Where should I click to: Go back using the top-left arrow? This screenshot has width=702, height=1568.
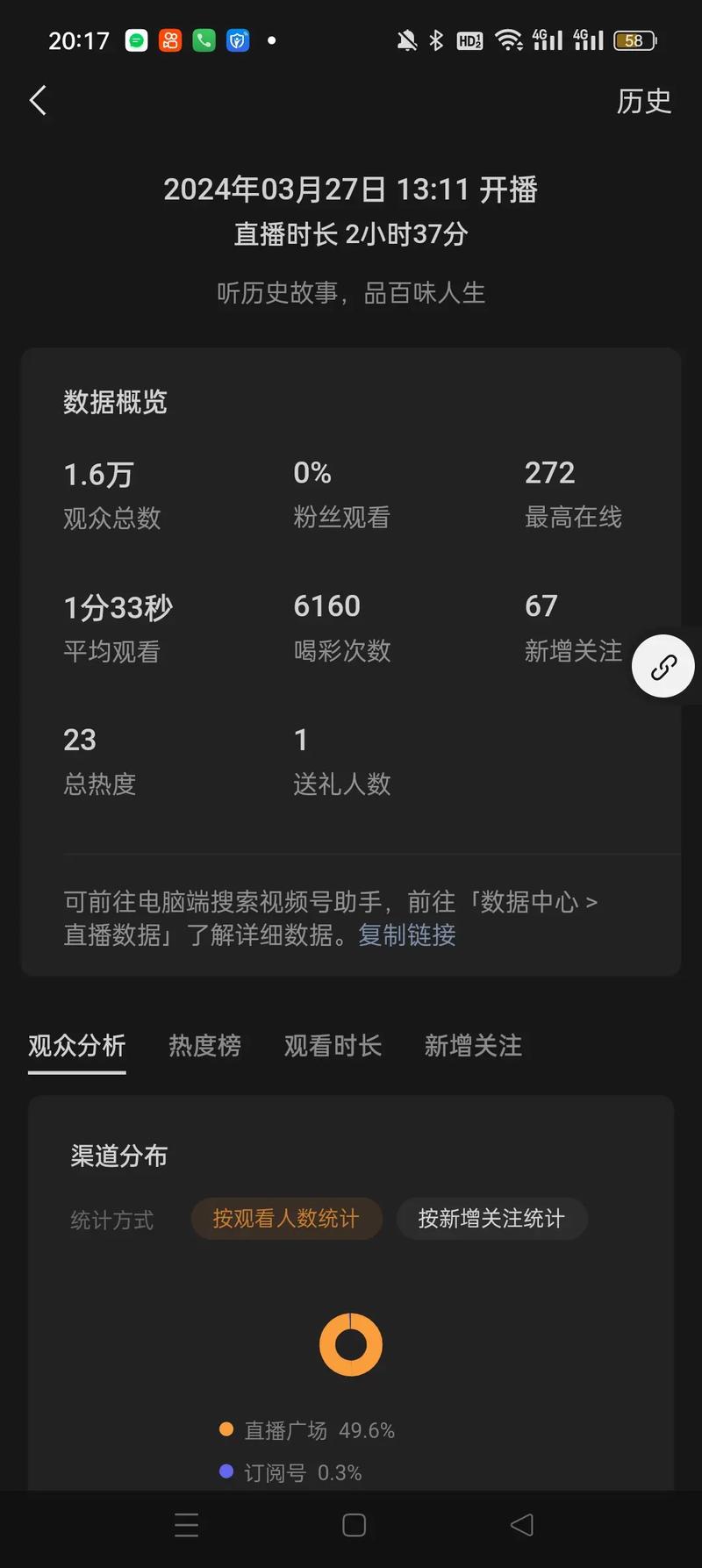tap(38, 101)
